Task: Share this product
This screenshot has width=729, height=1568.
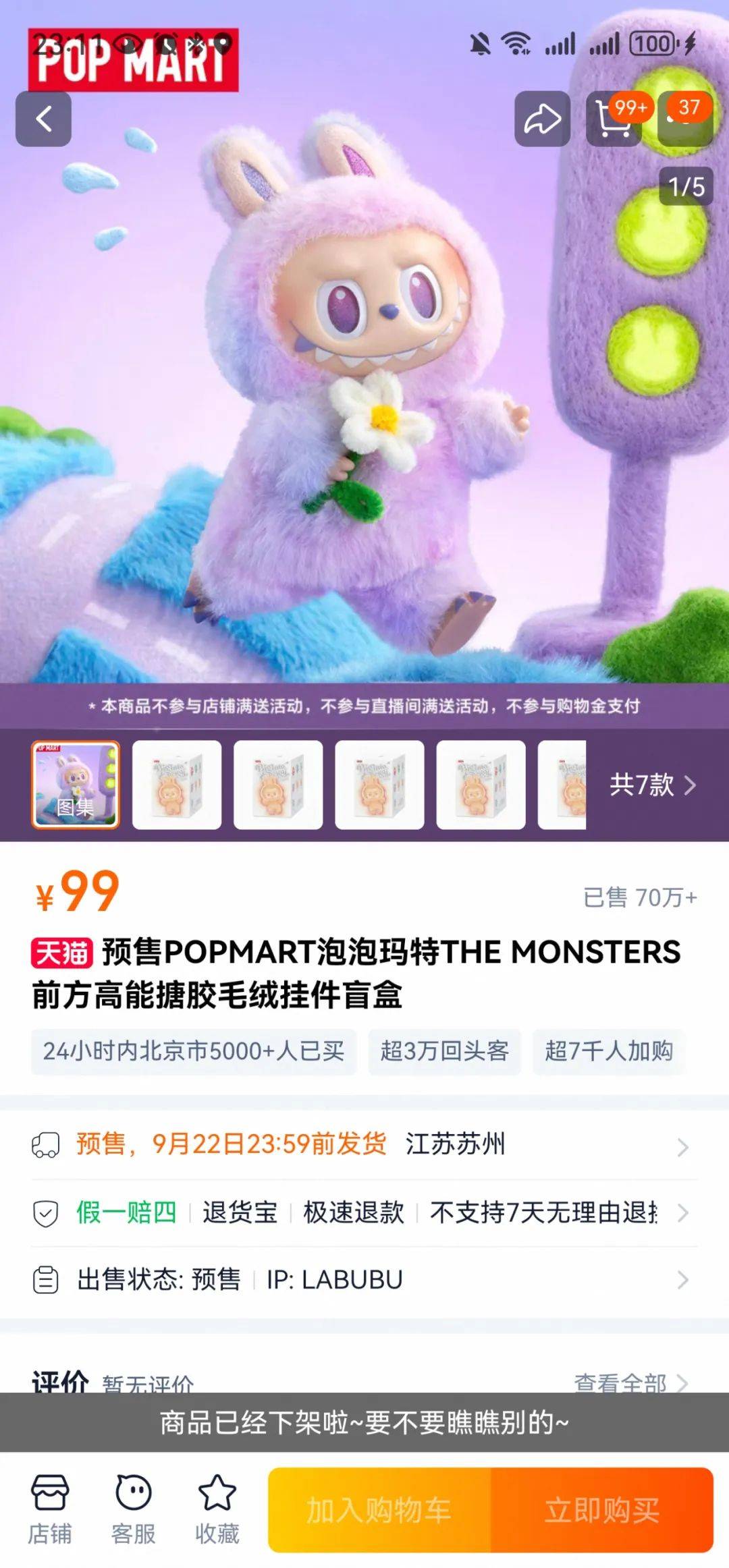Action: [x=542, y=119]
